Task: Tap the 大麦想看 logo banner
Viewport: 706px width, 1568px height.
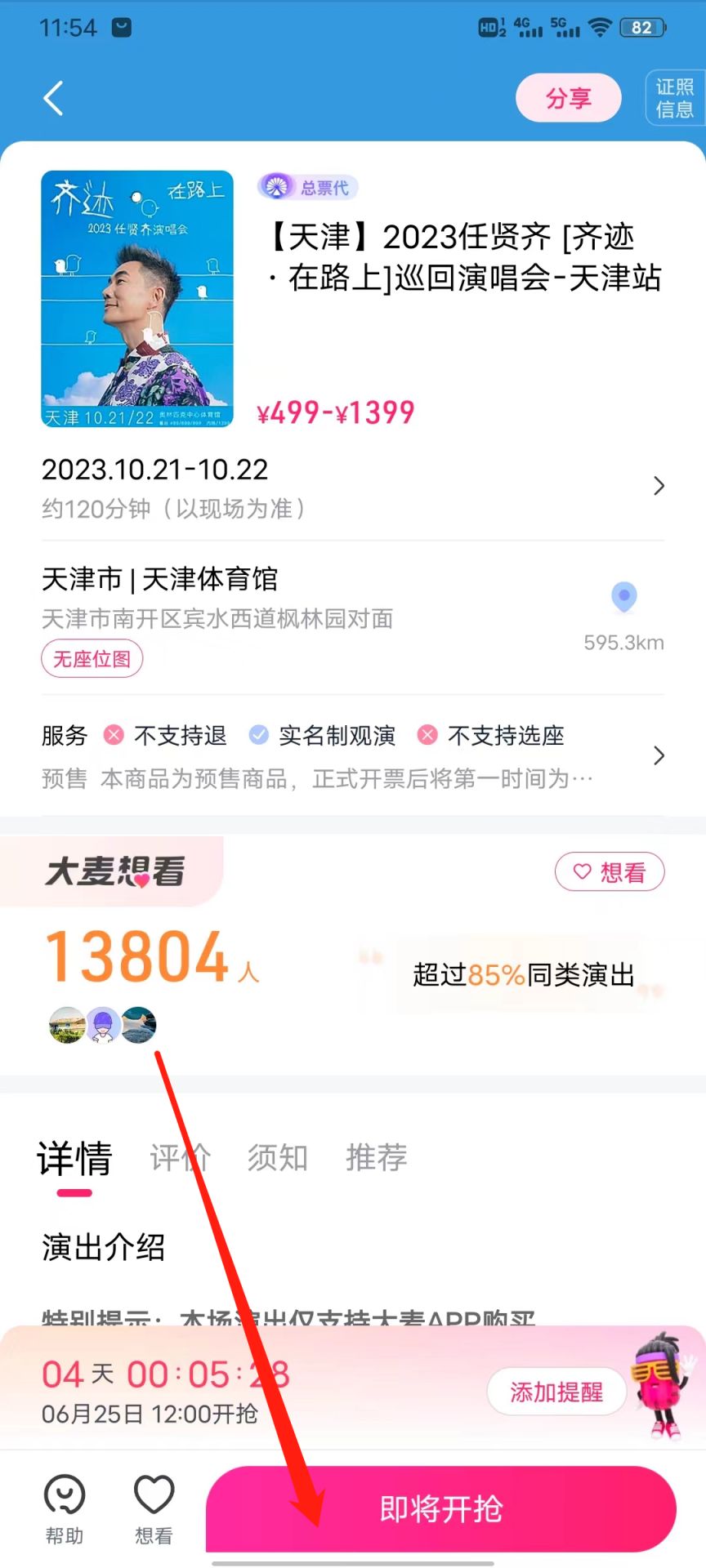Action: (x=113, y=871)
